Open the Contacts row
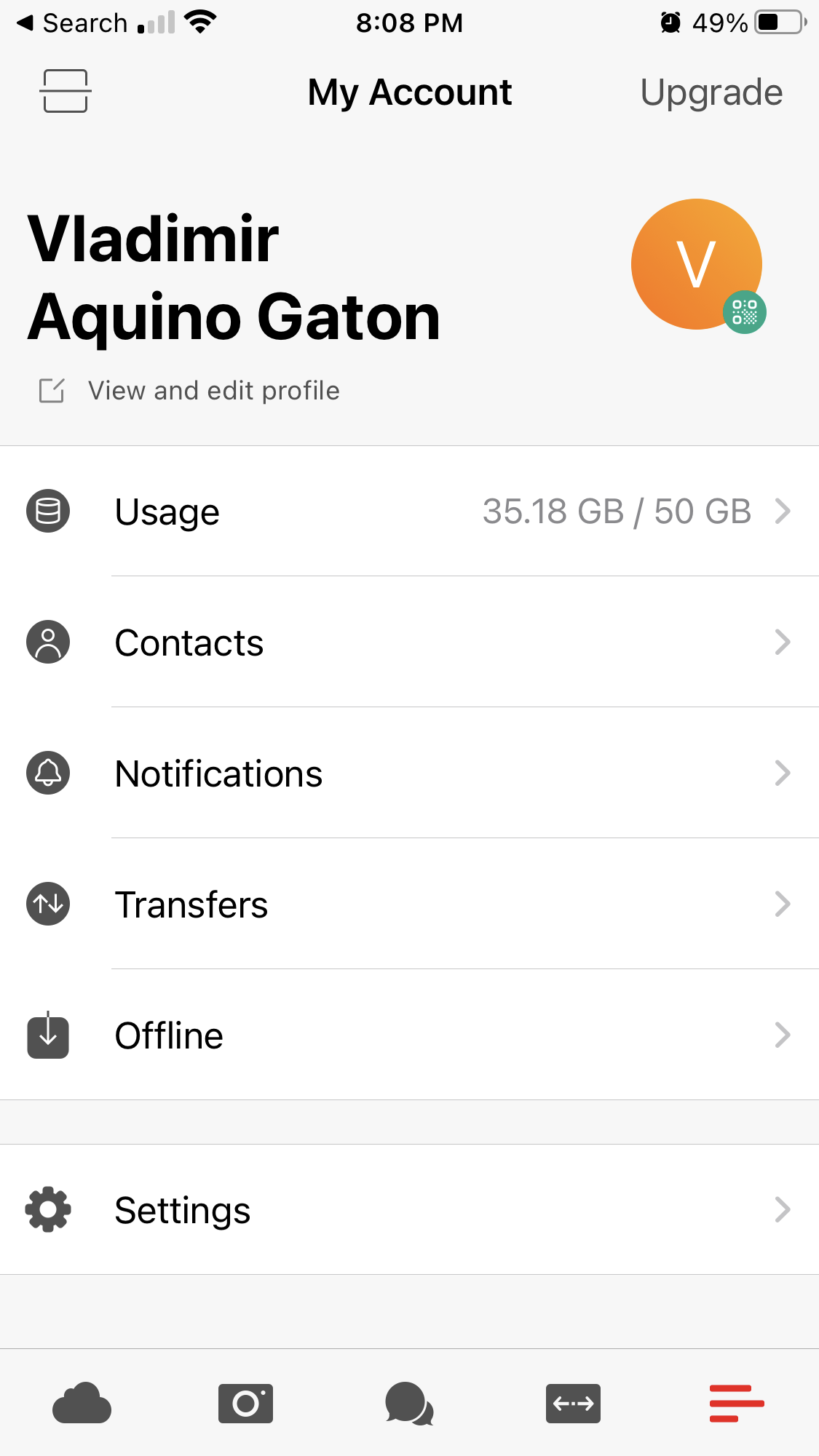This screenshot has width=819, height=1456. click(409, 643)
